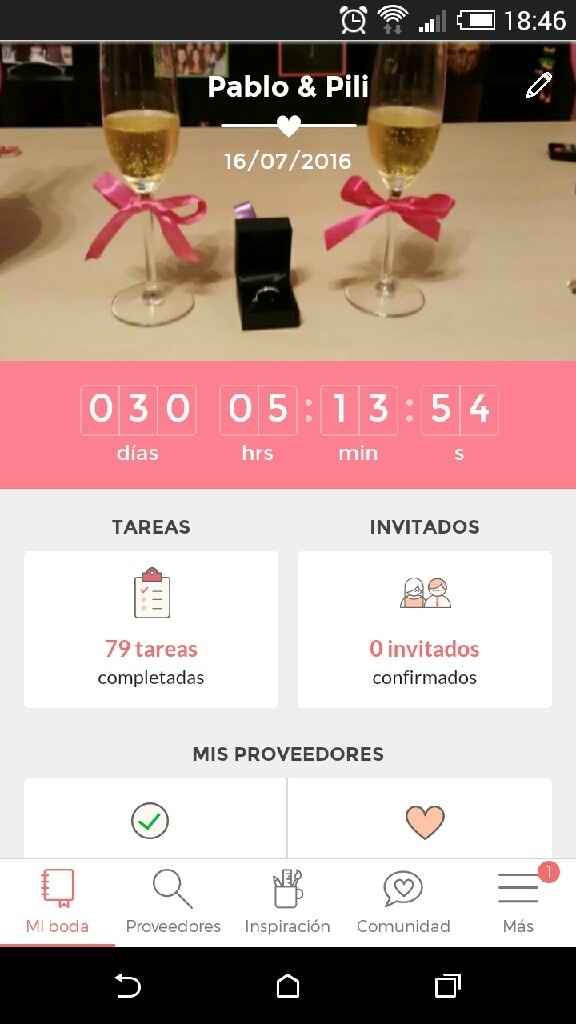Open the providers card with green checkmark
The width and height of the screenshot is (576, 1024).
(x=155, y=818)
